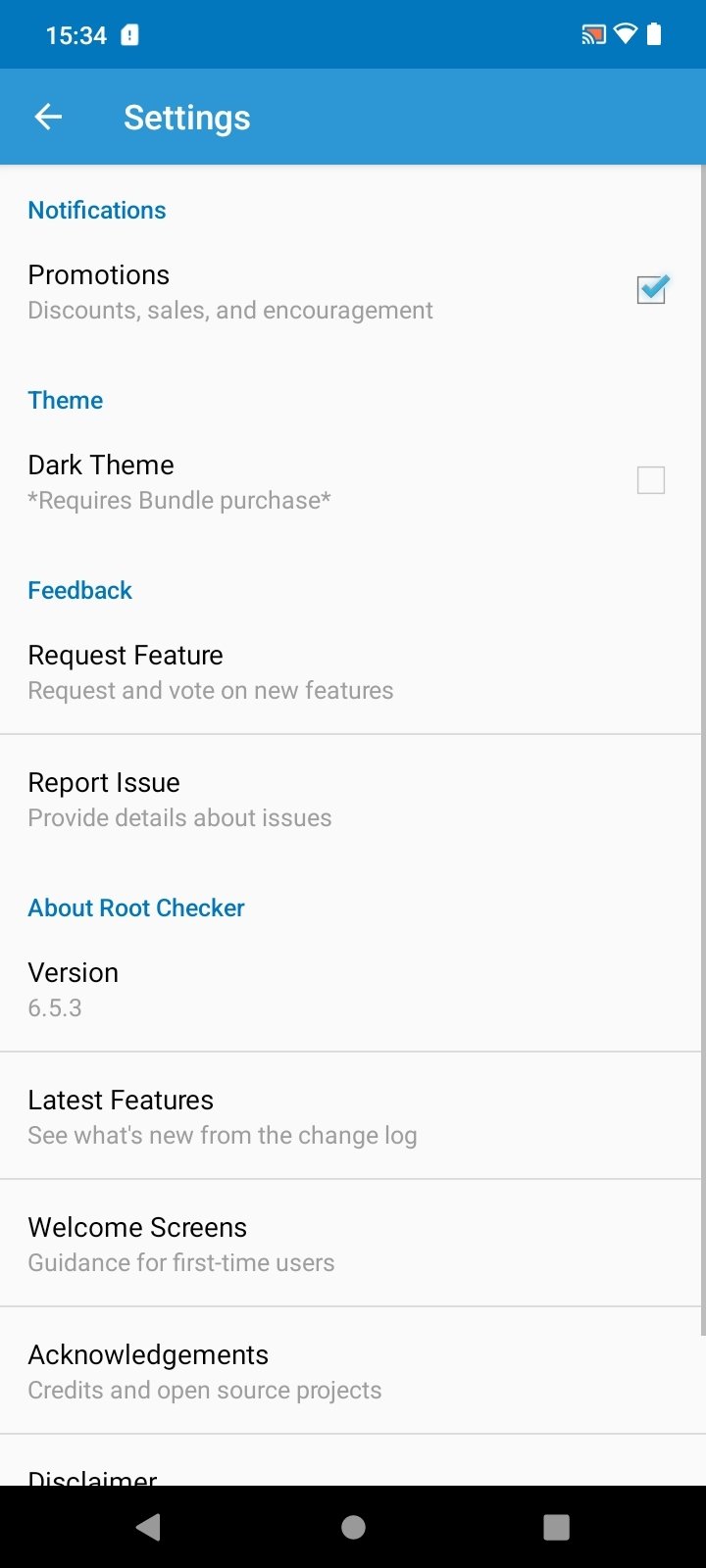706x1568 pixels.
Task: Uncheck the Promotions notifications checkbox
Action: 651,290
